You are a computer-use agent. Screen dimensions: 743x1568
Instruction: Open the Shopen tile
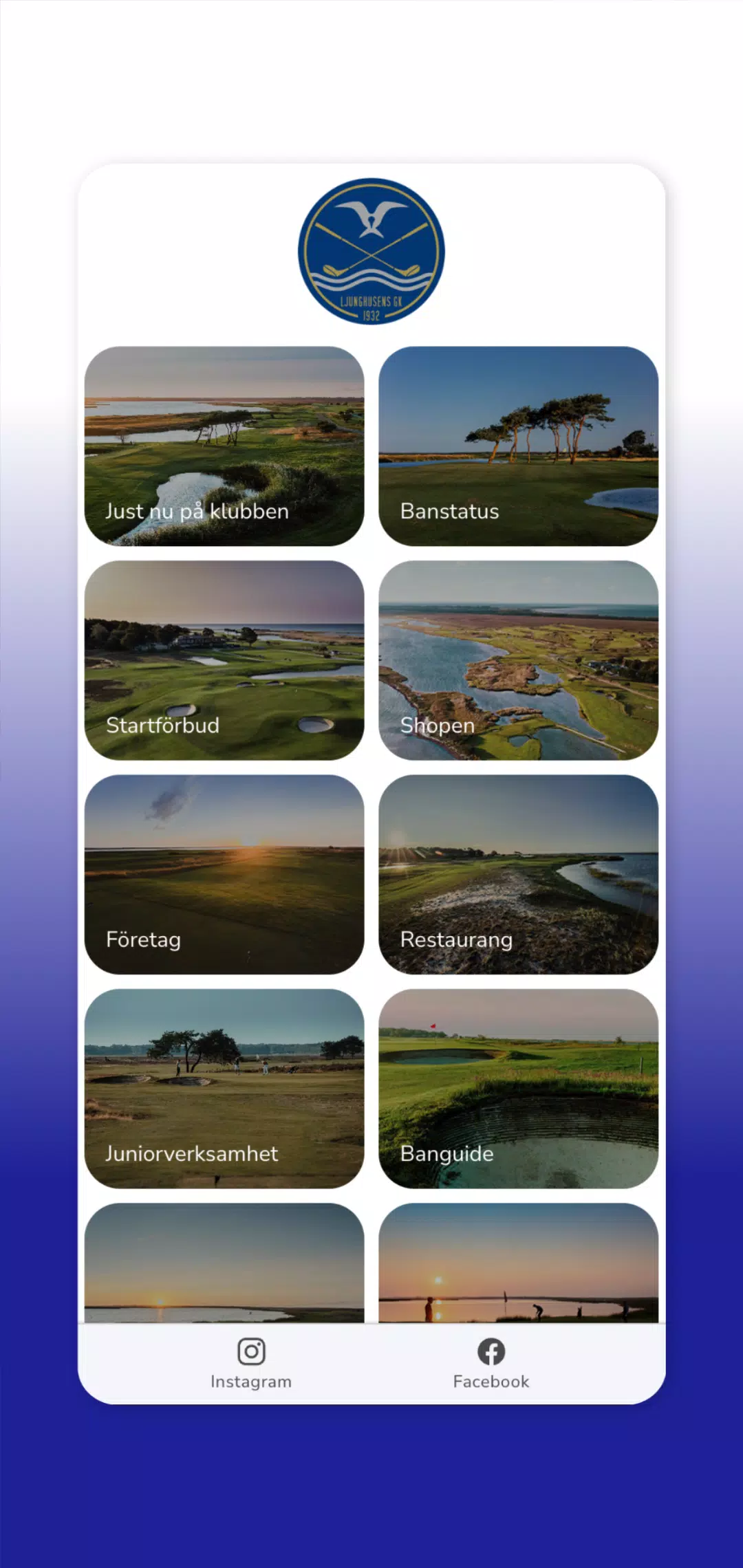click(x=518, y=660)
